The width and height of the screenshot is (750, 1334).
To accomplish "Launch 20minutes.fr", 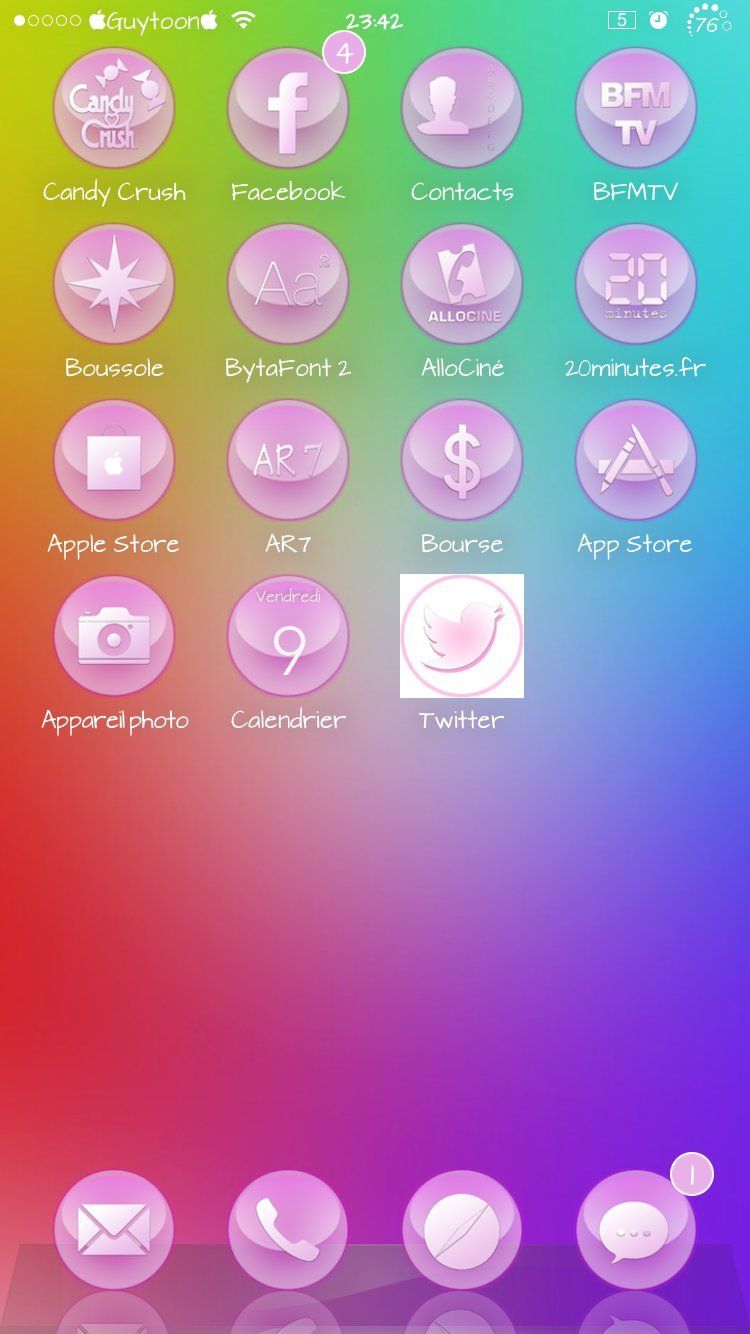I will [635, 284].
